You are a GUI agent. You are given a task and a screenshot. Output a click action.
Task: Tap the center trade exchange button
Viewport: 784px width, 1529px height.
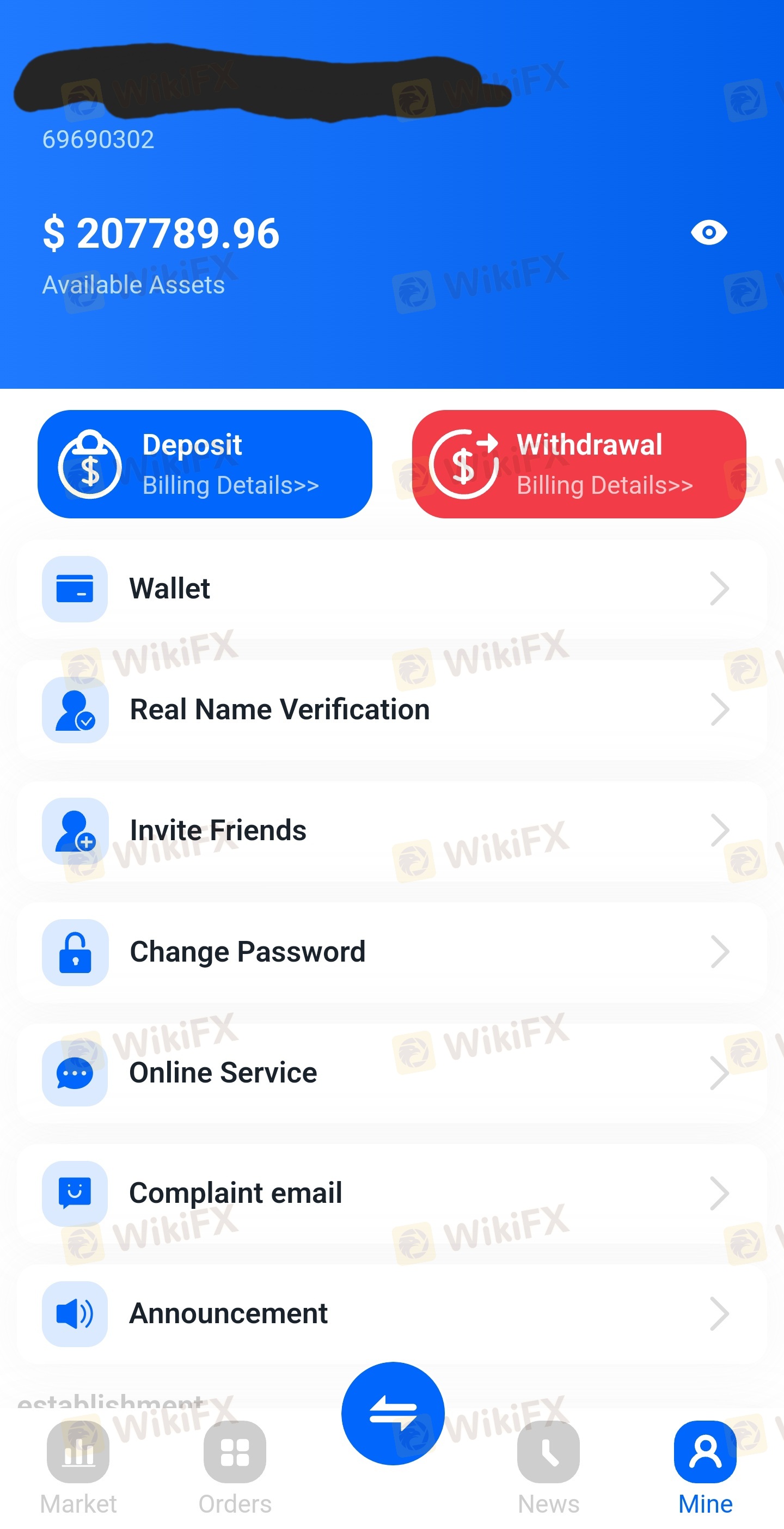pos(393,1413)
